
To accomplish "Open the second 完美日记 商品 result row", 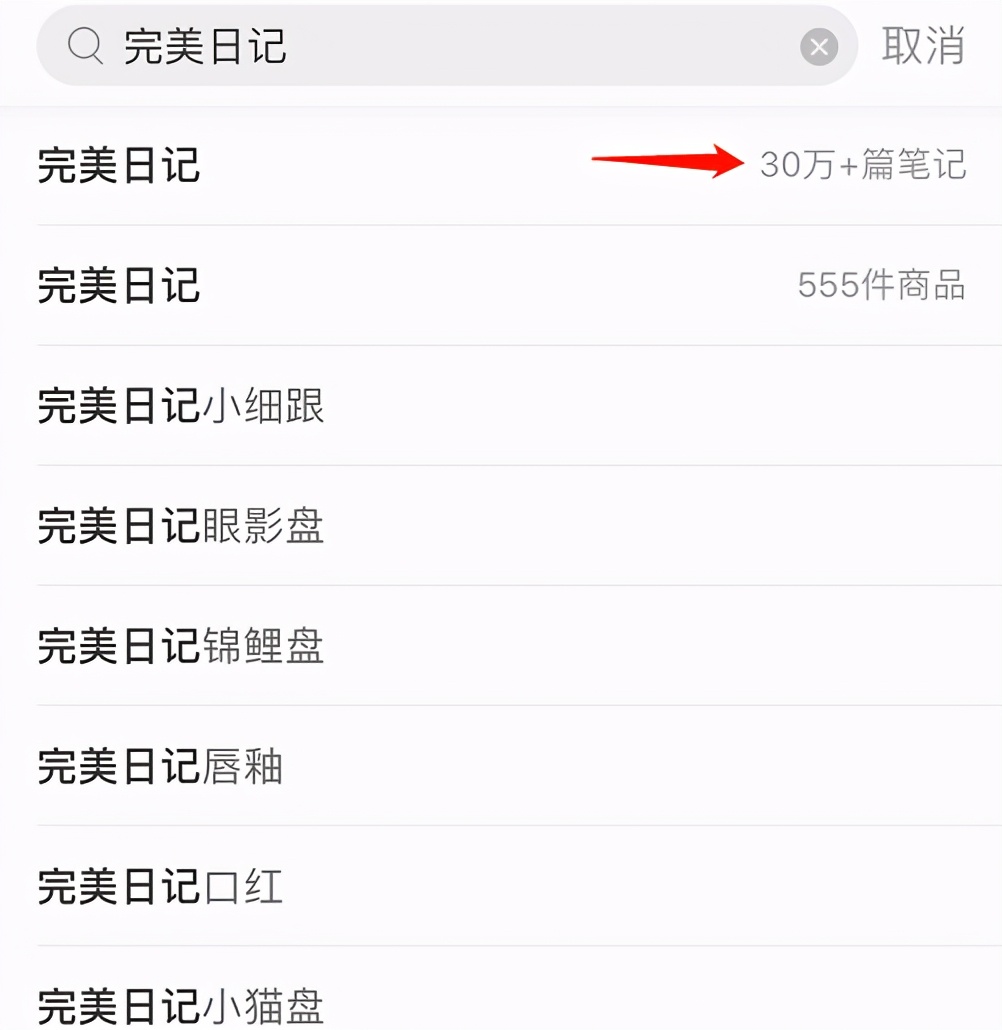I will [x=400, y=287].
